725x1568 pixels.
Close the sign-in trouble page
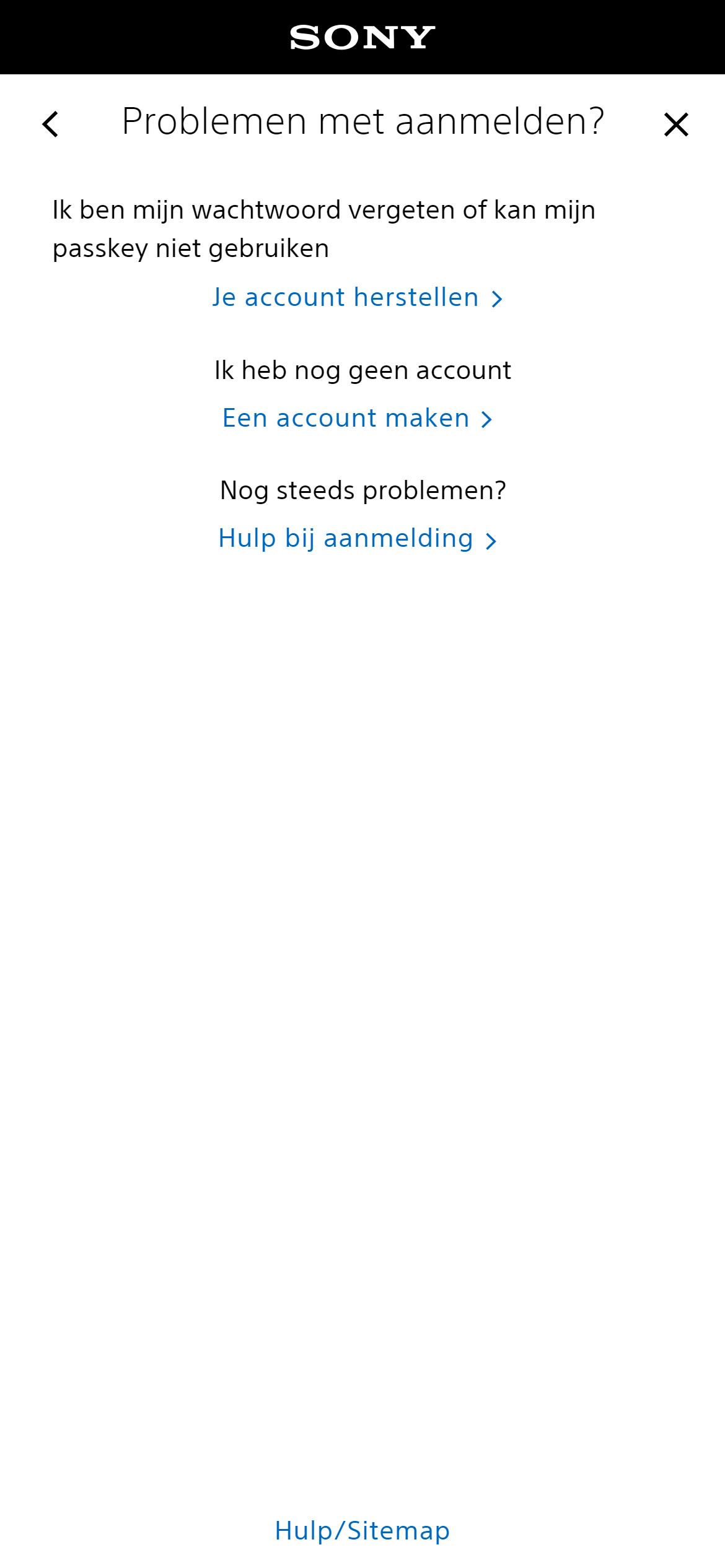pyautogui.click(x=675, y=124)
